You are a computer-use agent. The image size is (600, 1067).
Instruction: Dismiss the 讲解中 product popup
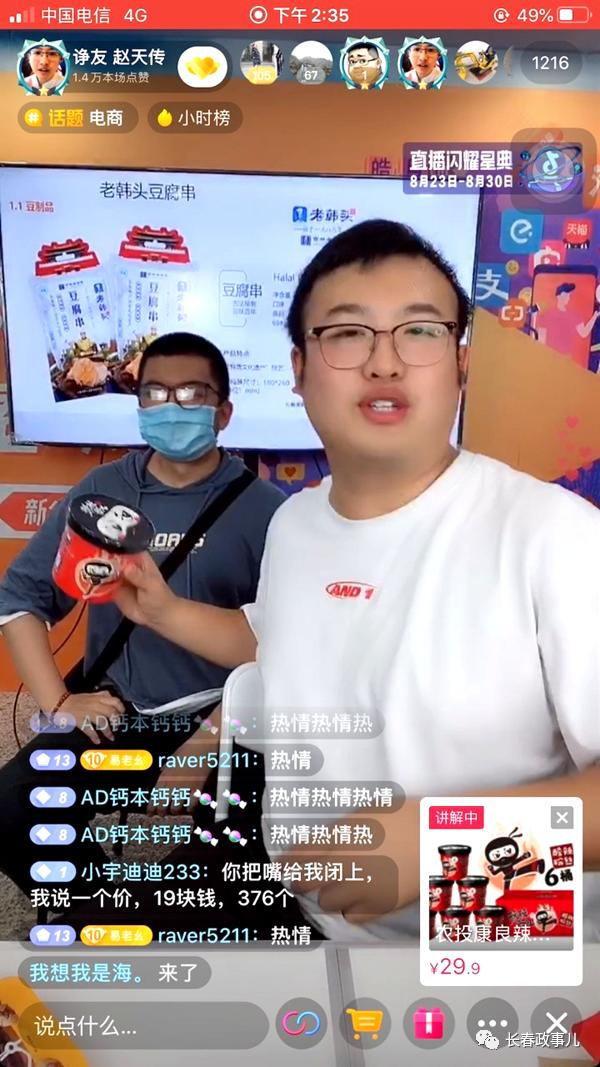(x=562, y=817)
